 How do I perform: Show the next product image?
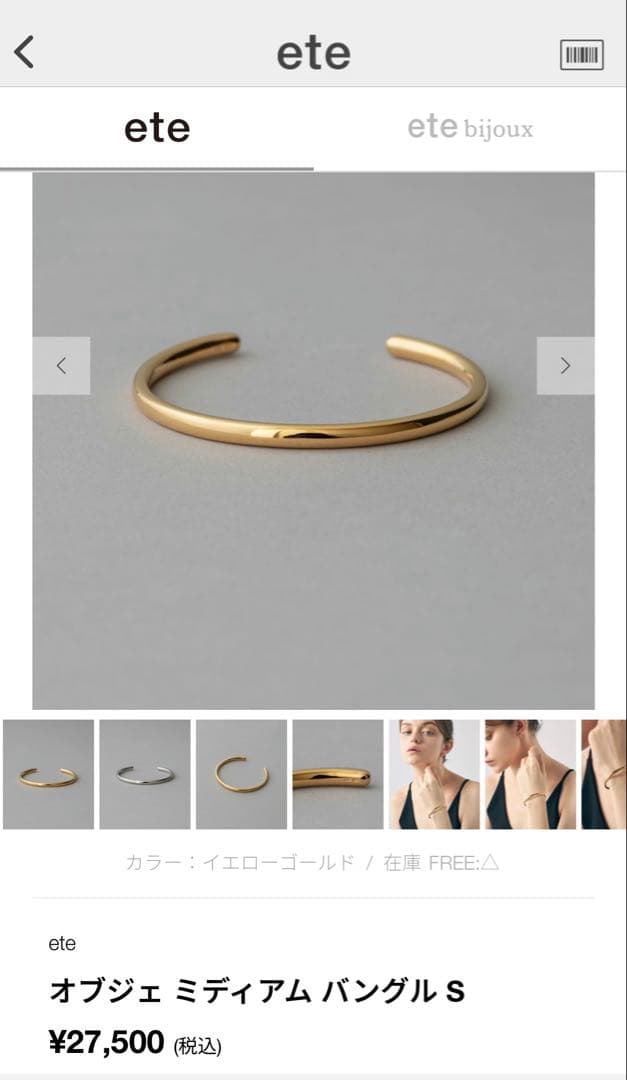click(x=565, y=365)
